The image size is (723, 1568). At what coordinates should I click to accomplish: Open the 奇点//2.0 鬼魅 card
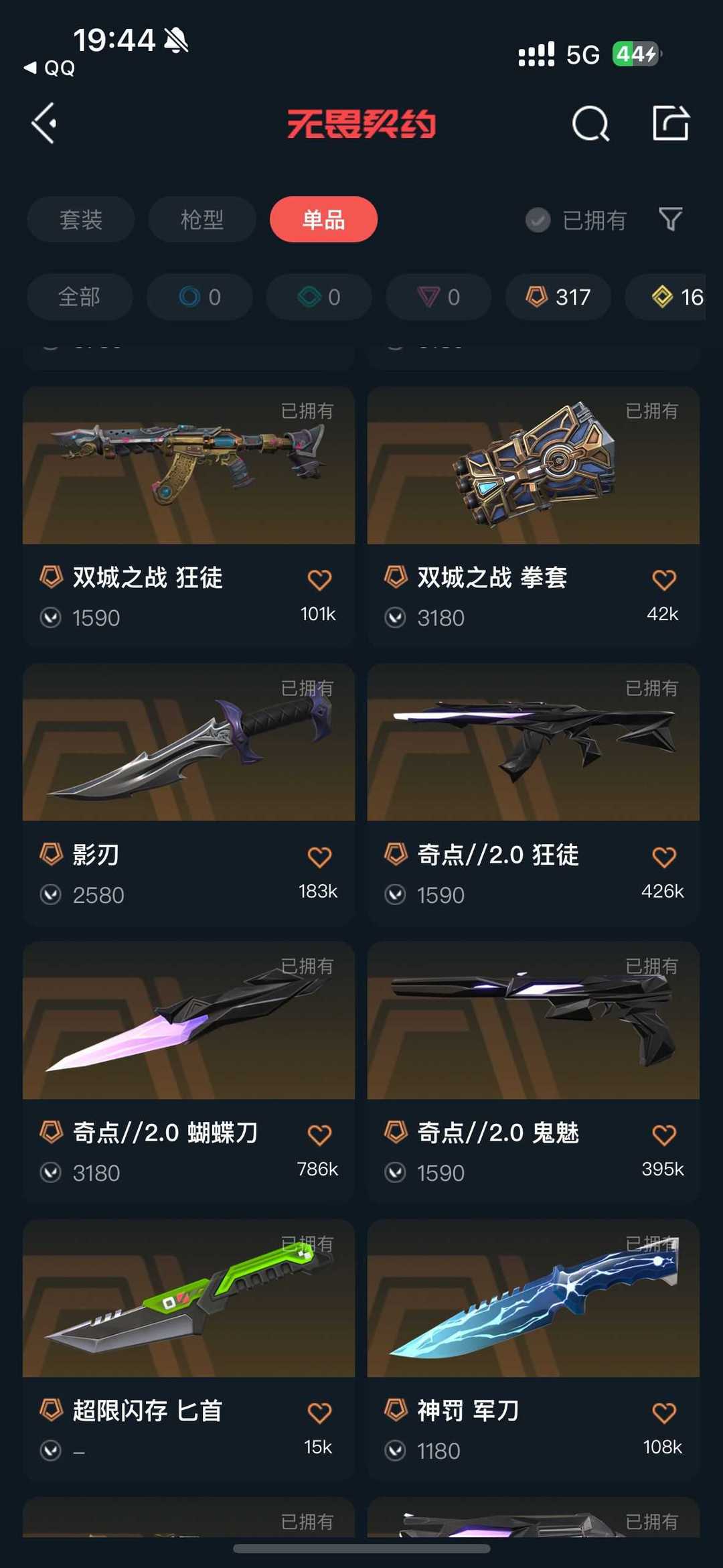point(534,1072)
